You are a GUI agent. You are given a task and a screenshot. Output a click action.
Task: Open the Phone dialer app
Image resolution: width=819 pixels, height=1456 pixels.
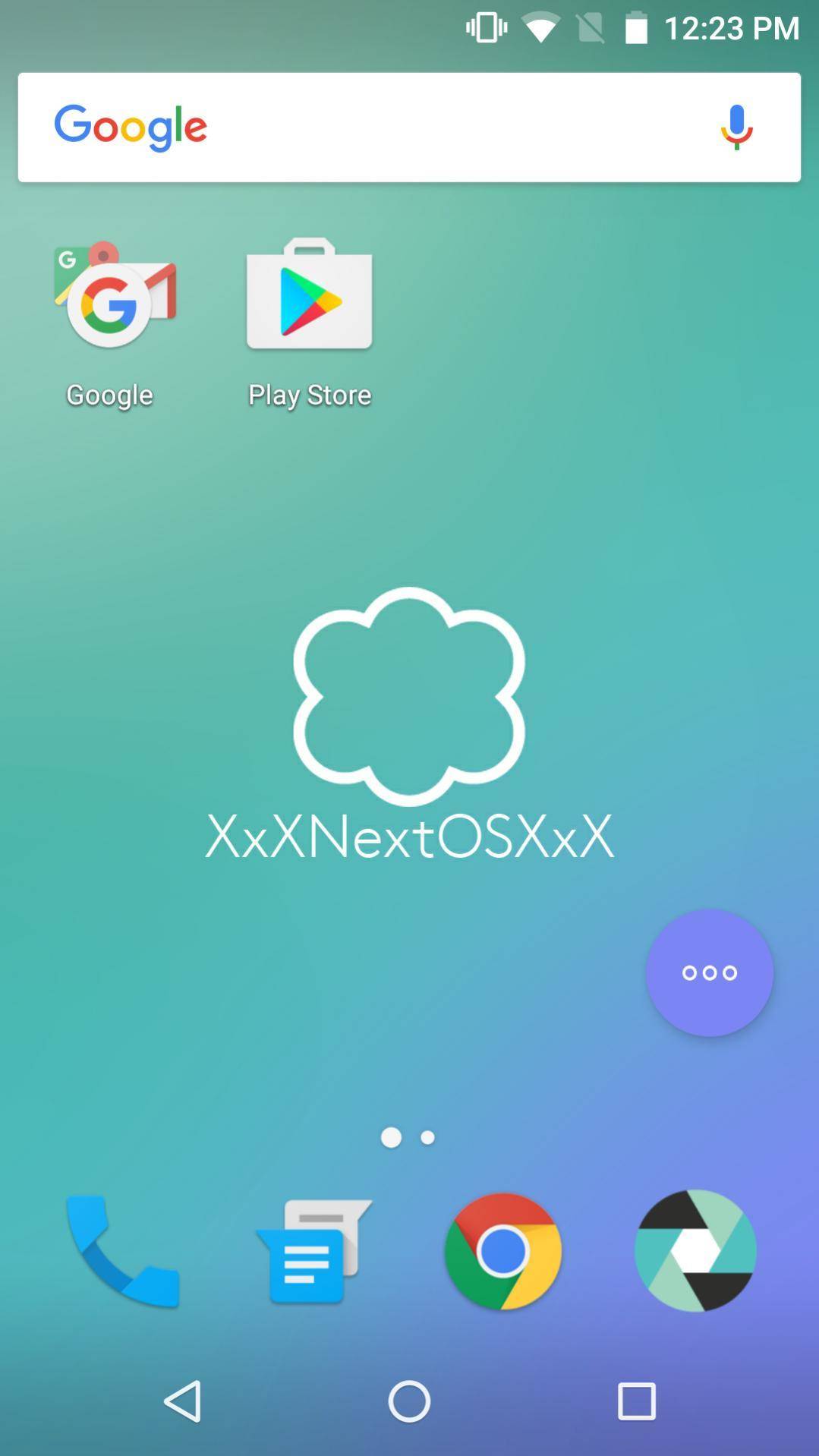point(123,1251)
